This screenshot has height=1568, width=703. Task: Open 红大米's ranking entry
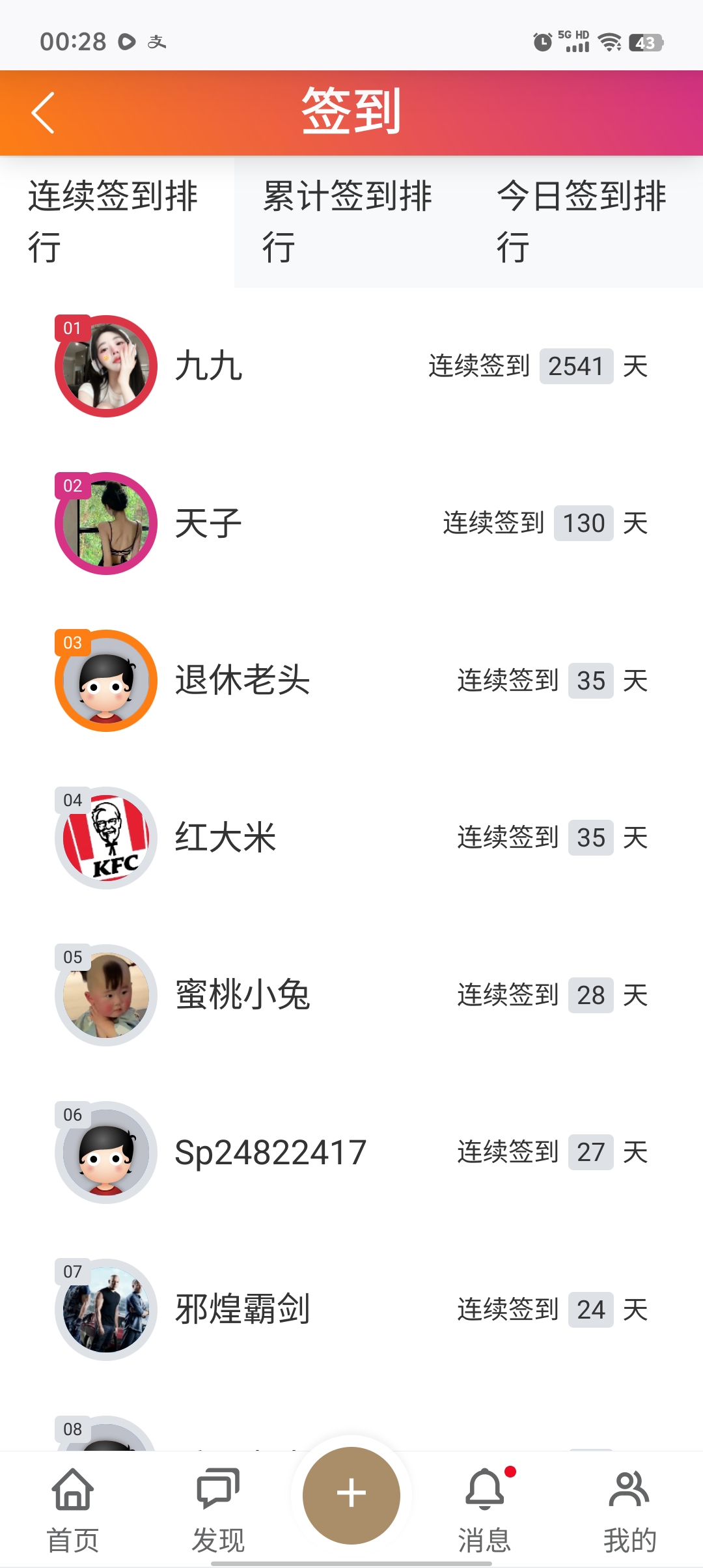[x=351, y=837]
